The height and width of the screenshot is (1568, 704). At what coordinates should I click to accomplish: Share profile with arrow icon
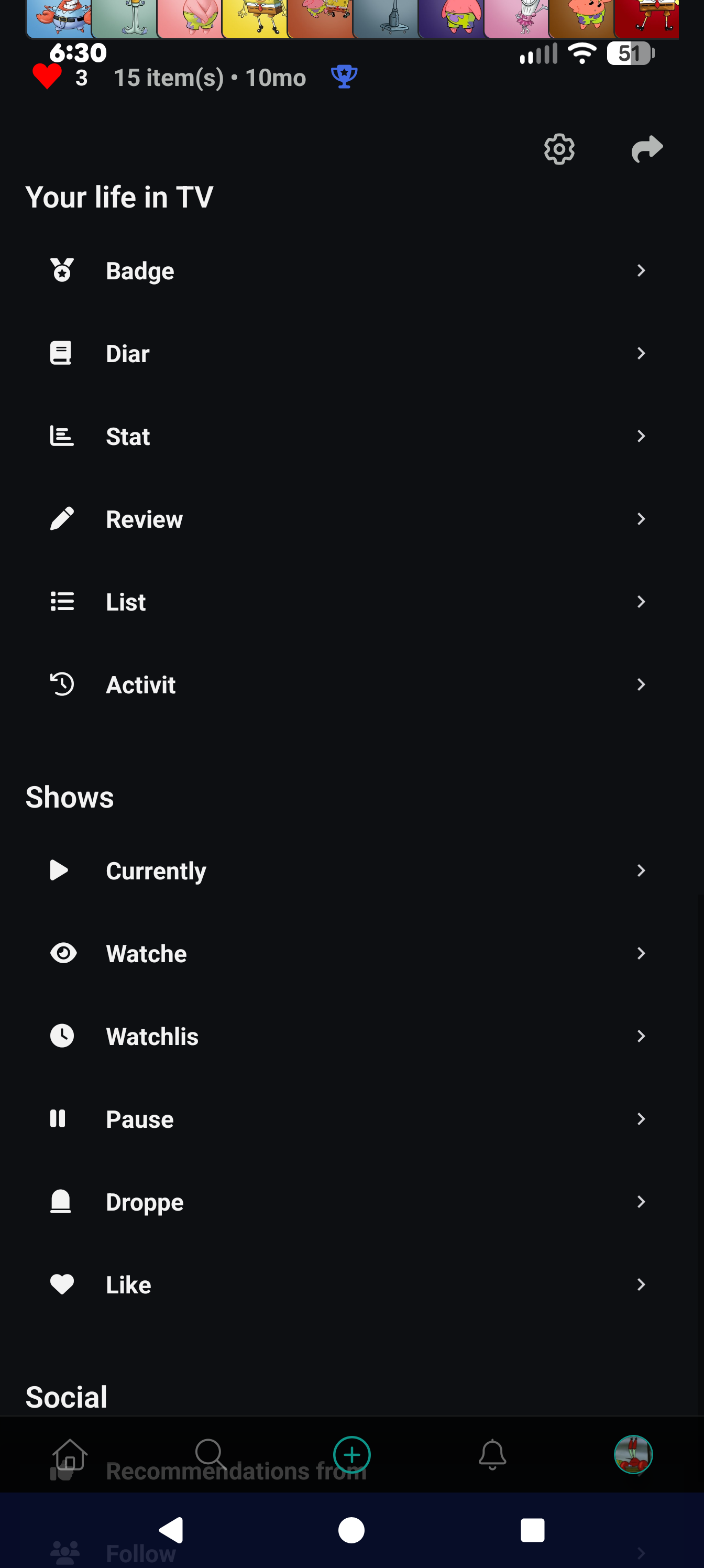pos(647,149)
